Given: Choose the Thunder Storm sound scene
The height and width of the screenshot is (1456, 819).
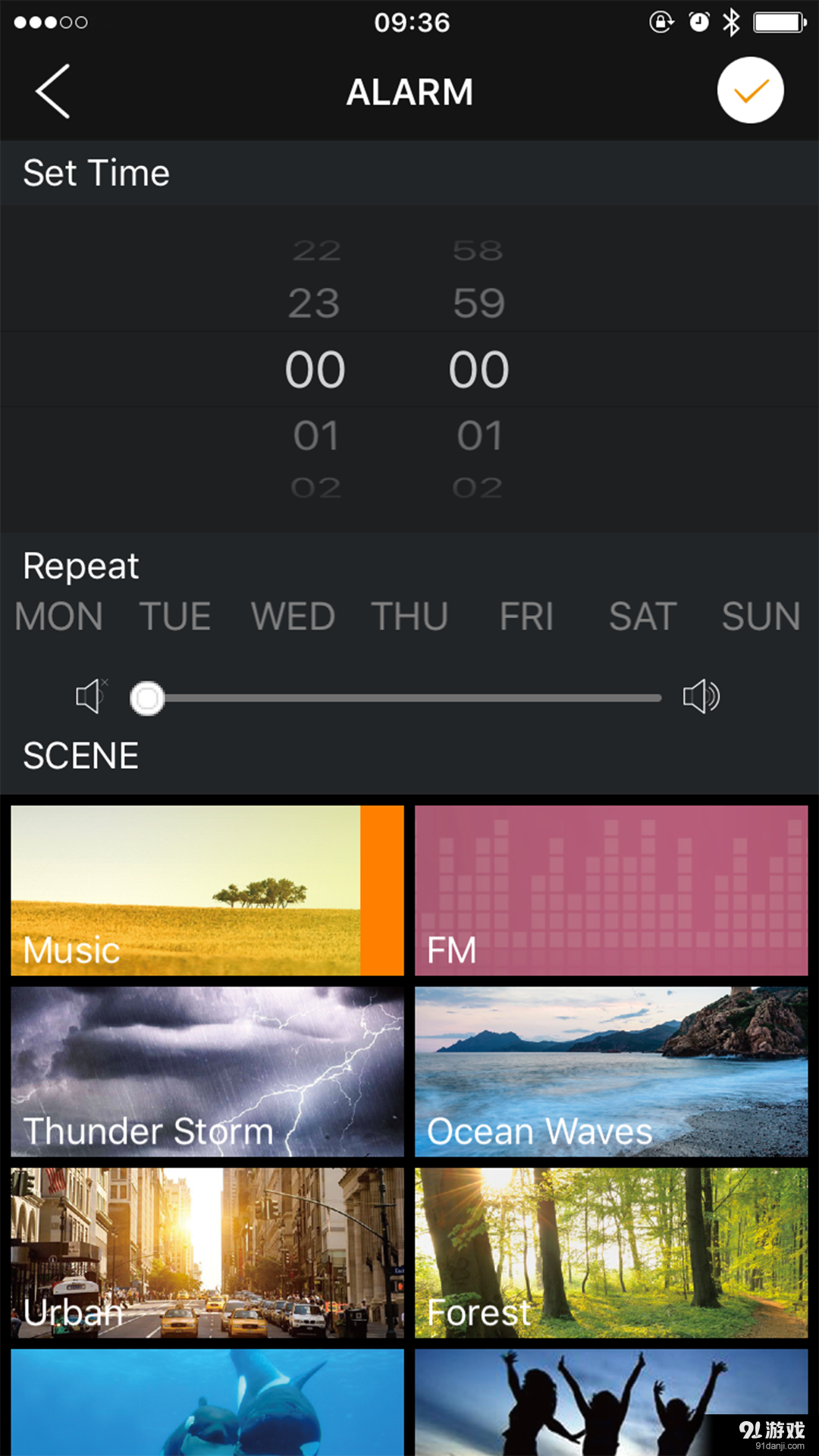Looking at the screenshot, I should click(x=206, y=1072).
